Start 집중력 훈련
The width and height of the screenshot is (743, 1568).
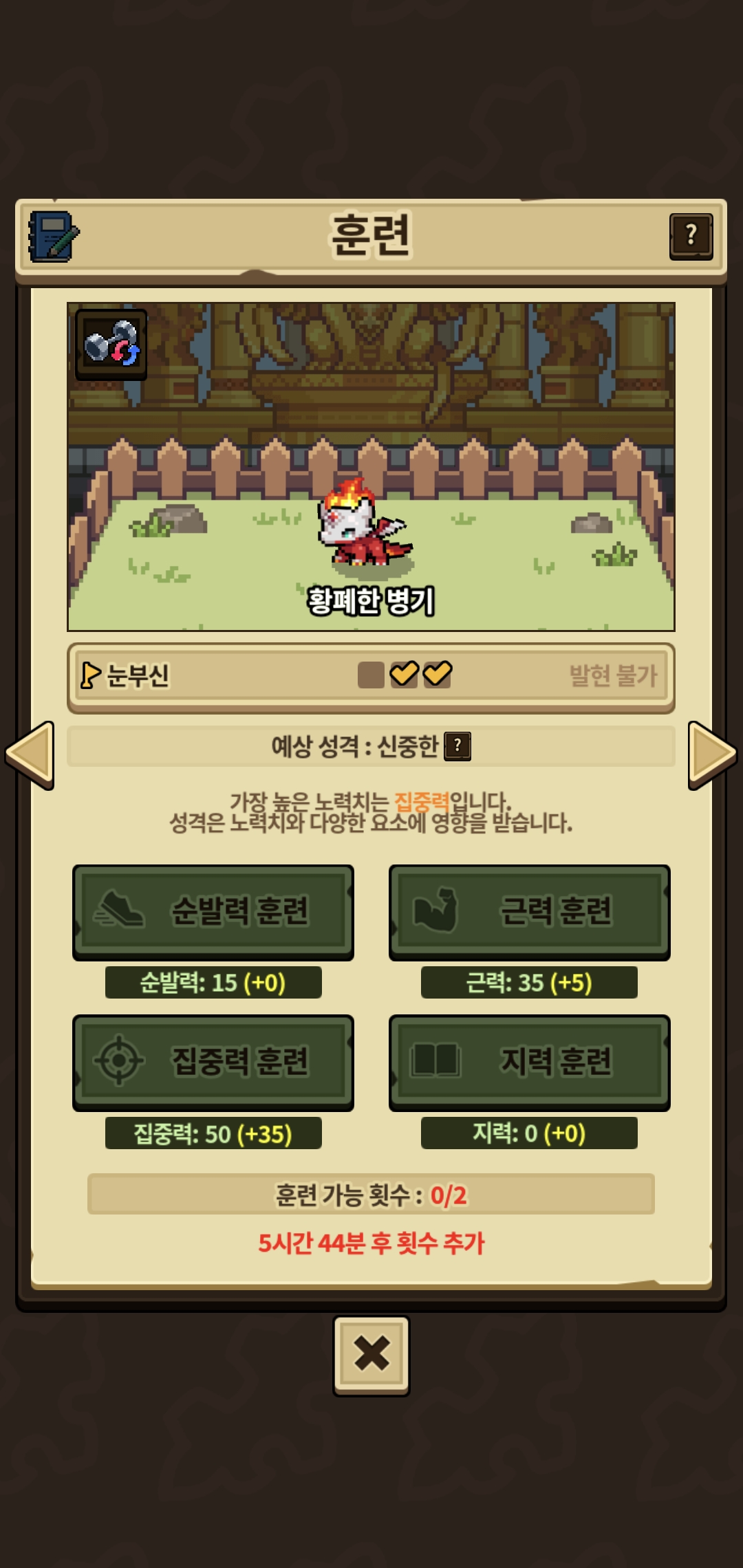point(213,1061)
